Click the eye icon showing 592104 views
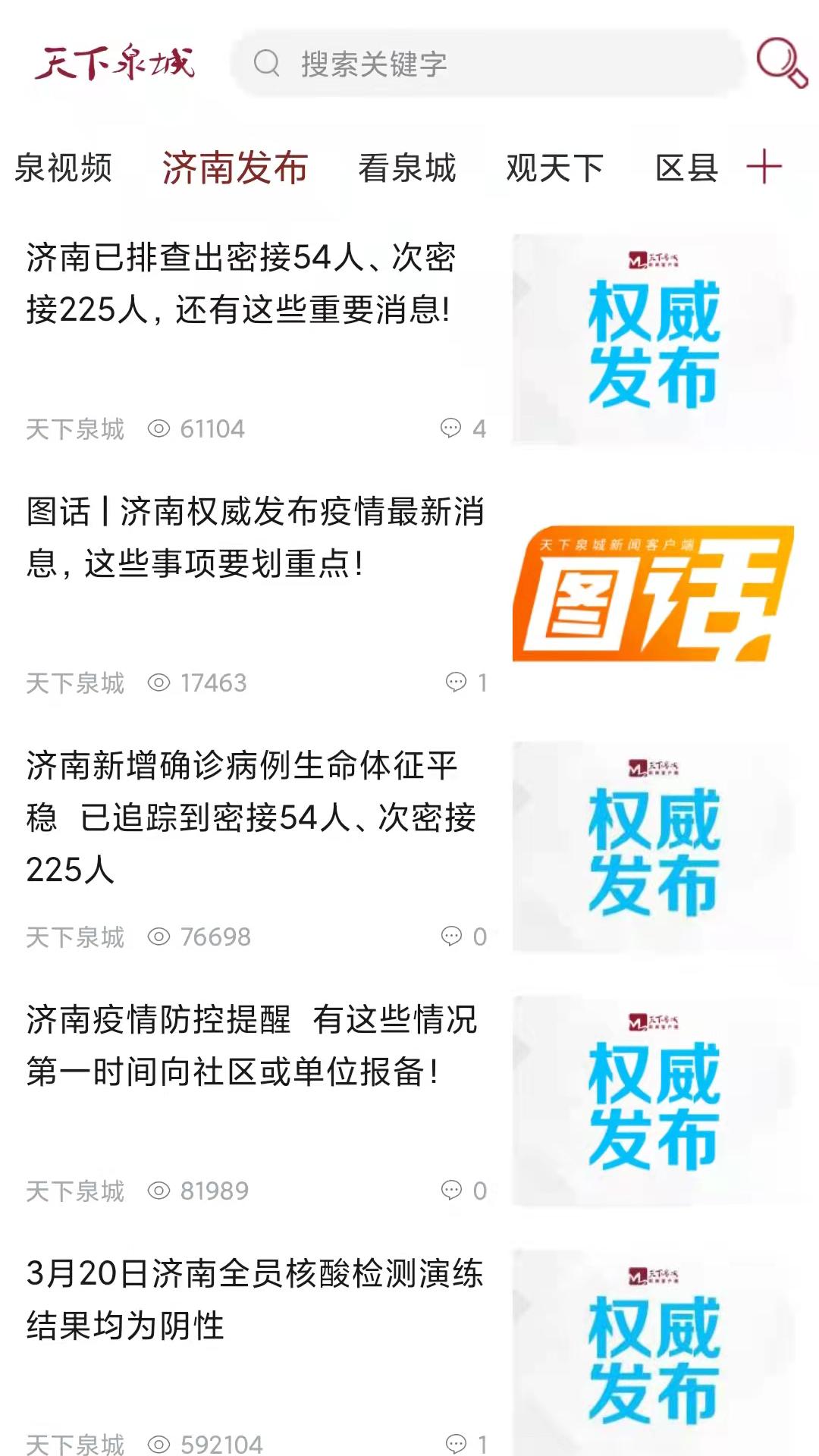This screenshot has height=1456, width=819. click(158, 1443)
